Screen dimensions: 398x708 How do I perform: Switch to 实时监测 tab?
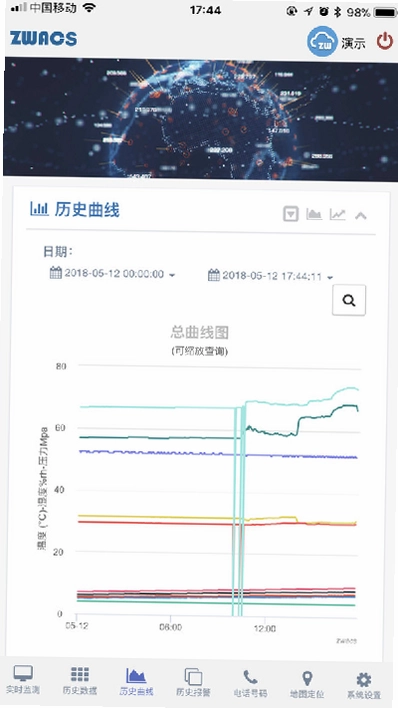point(23,680)
